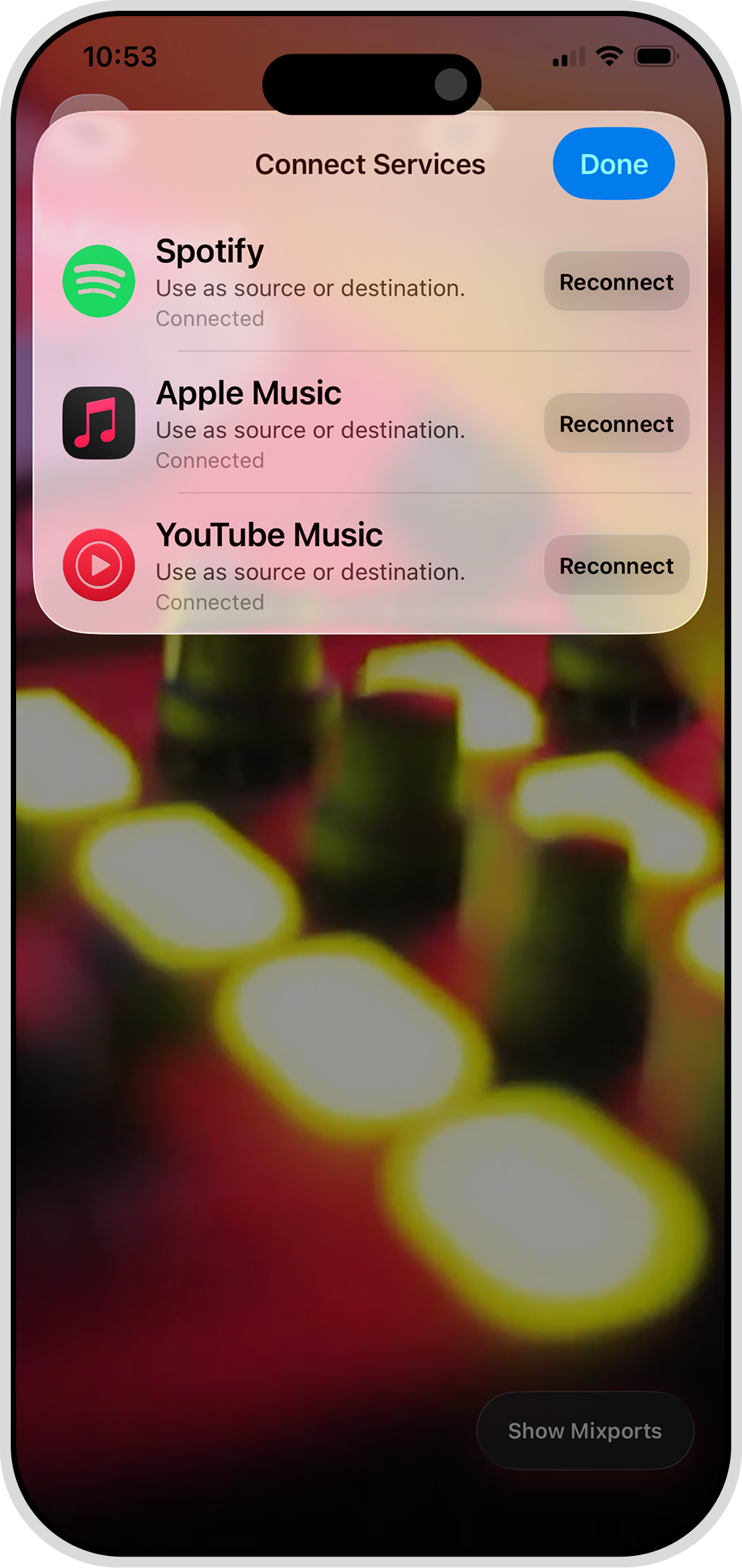Select the YouTube Music play icon
Image resolution: width=742 pixels, height=1568 pixels.
[x=99, y=564]
